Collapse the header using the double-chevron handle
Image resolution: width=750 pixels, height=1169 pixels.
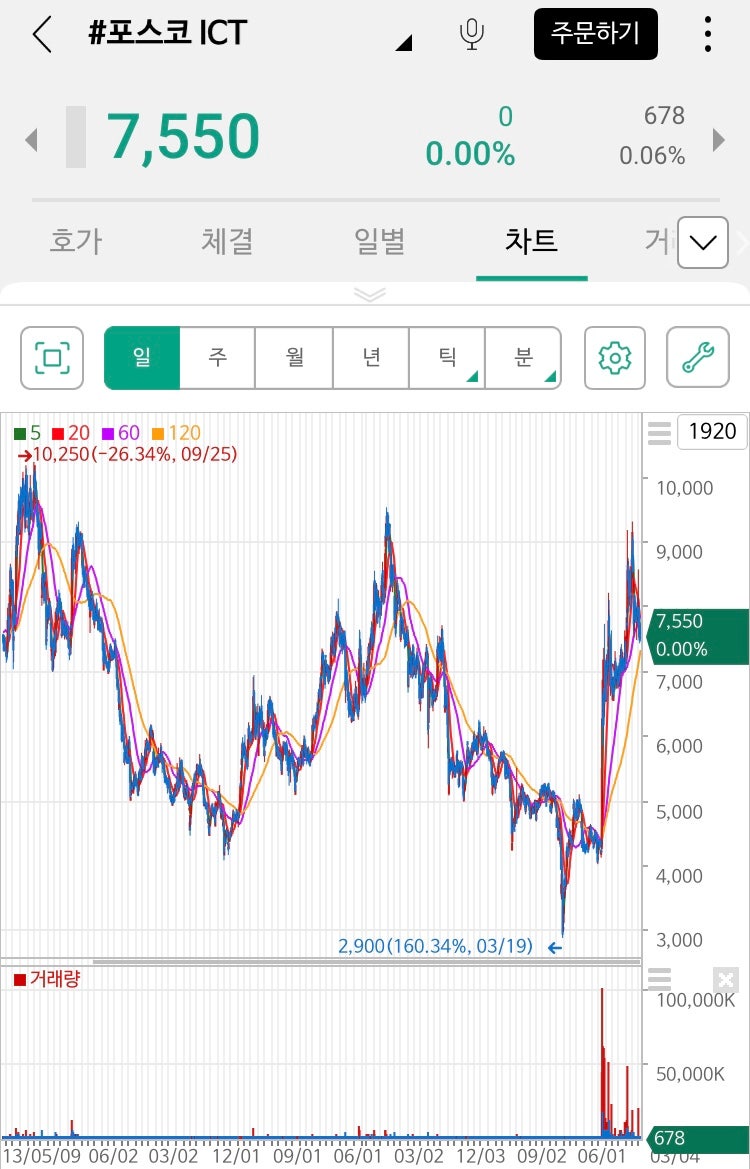[370, 295]
